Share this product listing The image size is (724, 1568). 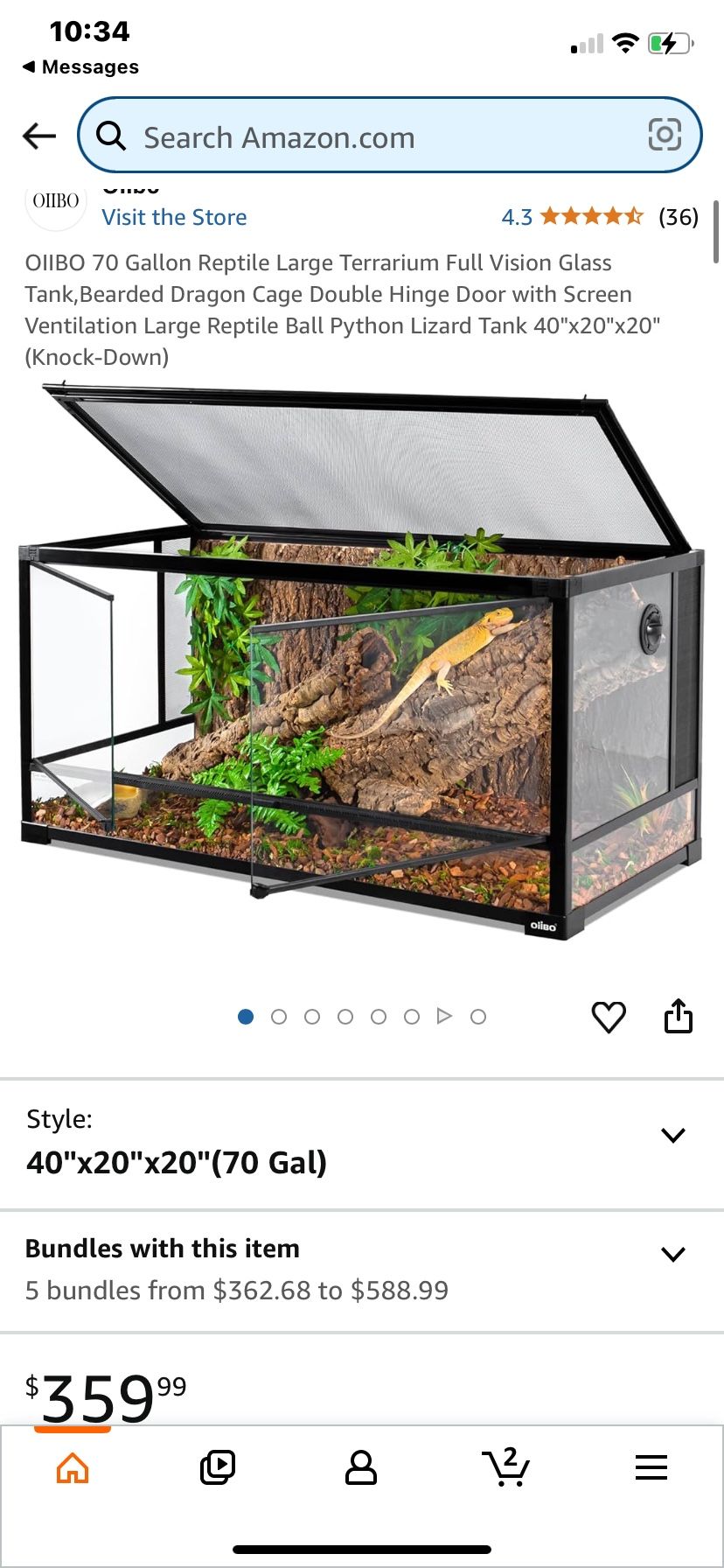pos(679,1017)
